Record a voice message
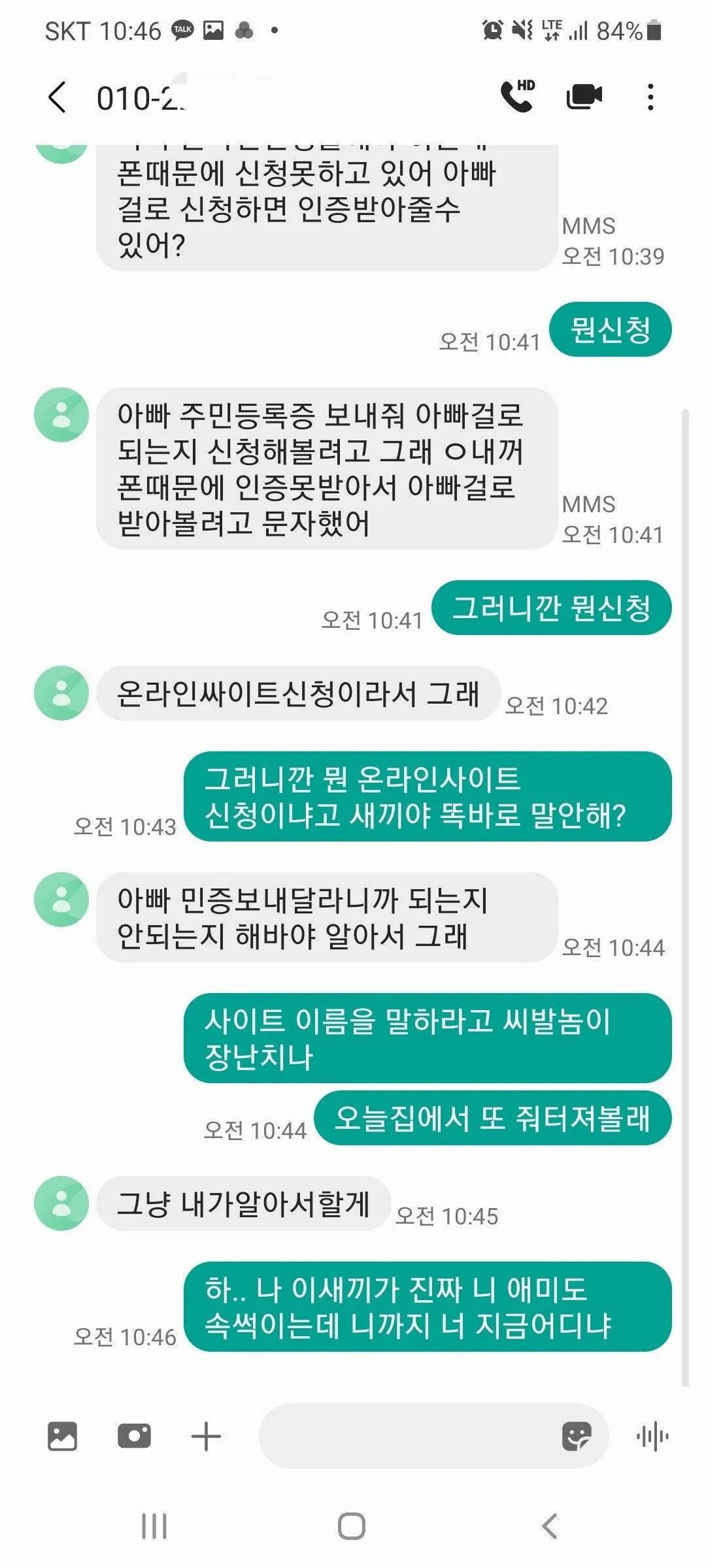The image size is (706, 1568). (x=652, y=1437)
